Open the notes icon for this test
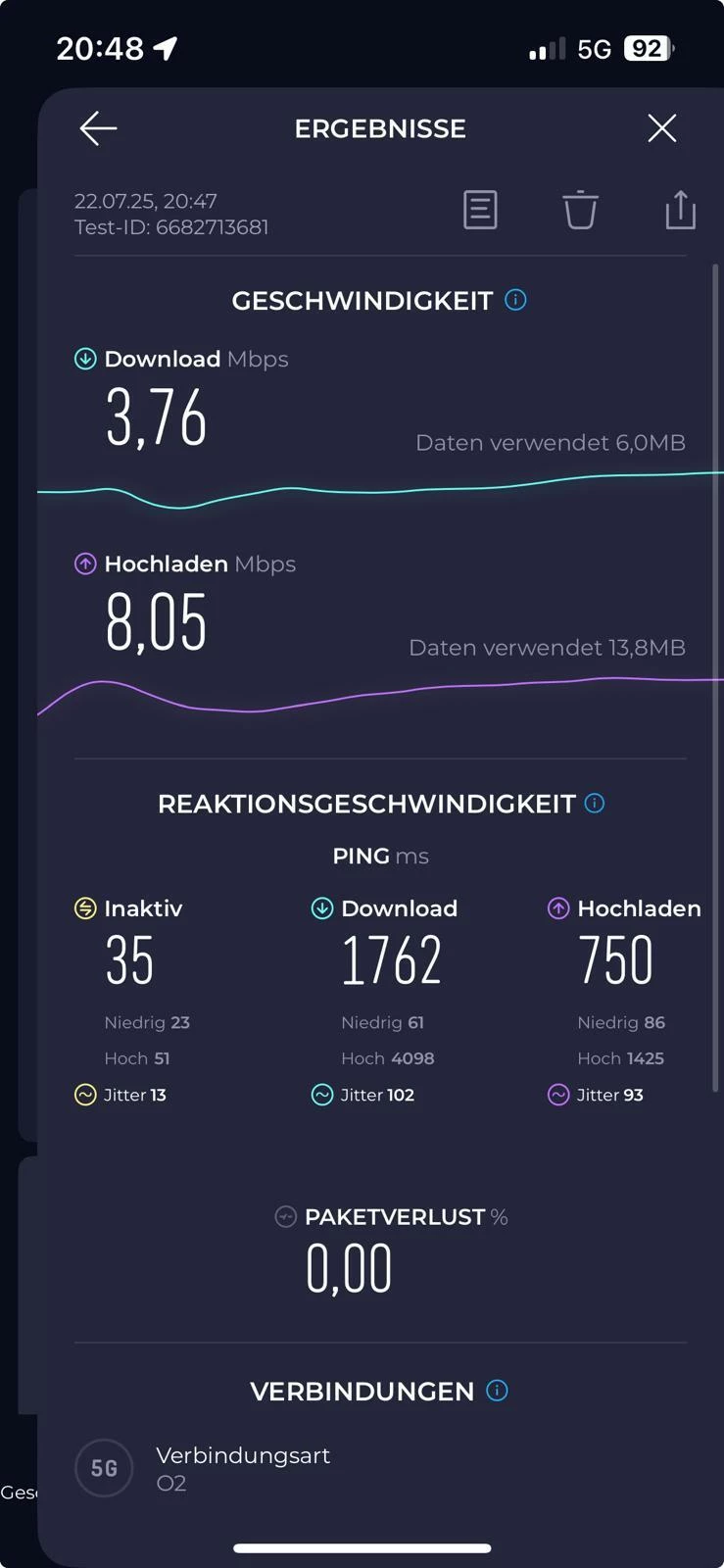Viewport: 724px width, 1568px height. [x=480, y=210]
